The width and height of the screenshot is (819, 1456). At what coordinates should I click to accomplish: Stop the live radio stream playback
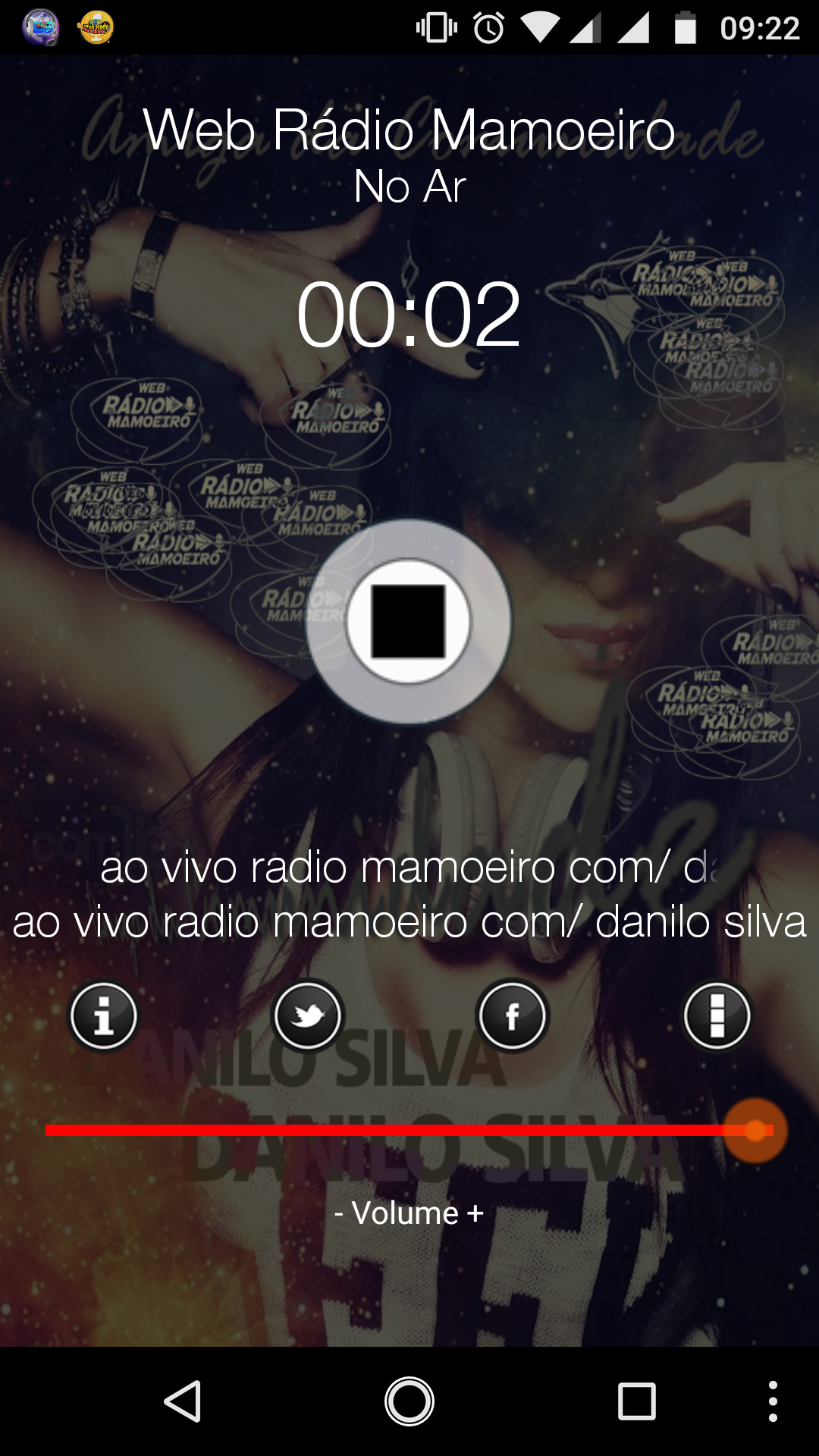pyautogui.click(x=409, y=622)
